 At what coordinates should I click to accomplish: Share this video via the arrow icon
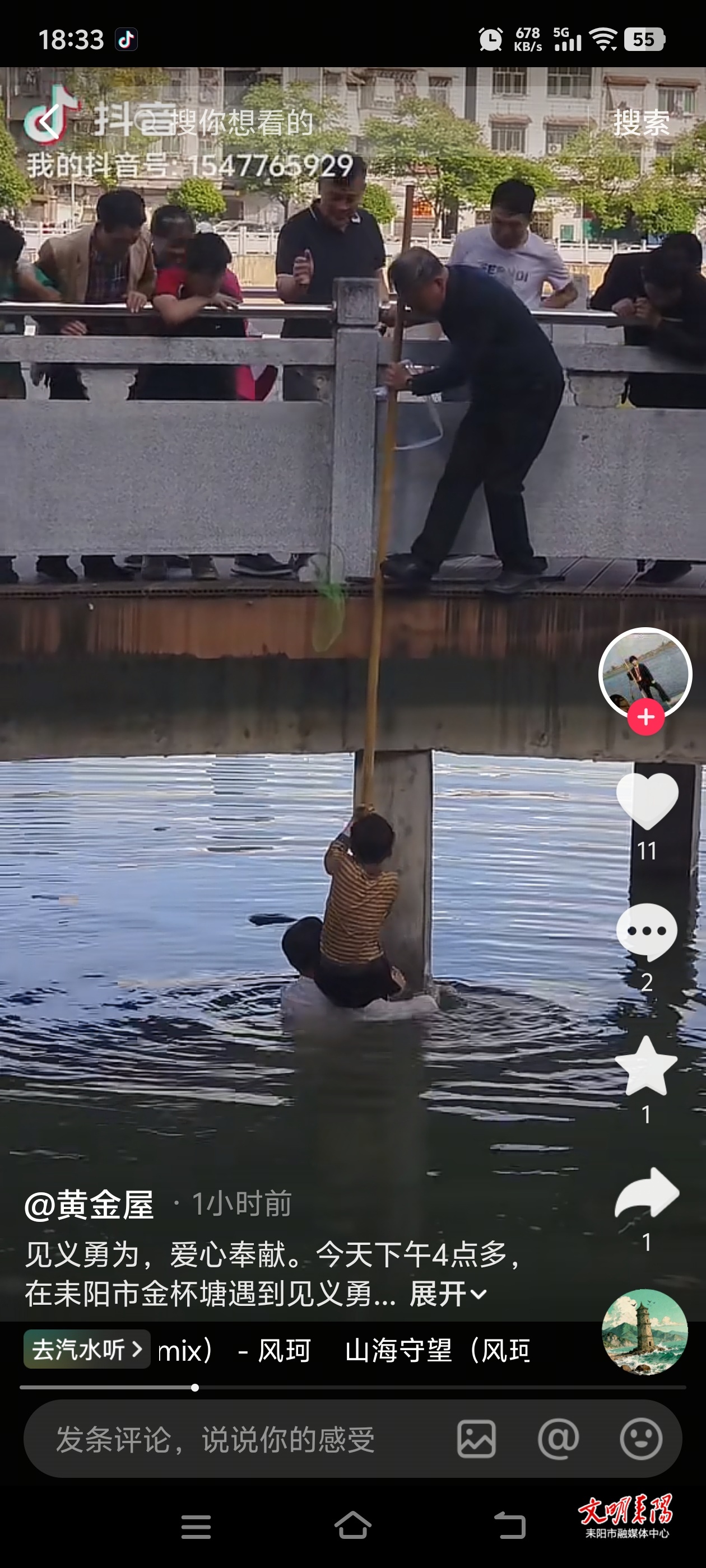[x=646, y=1194]
